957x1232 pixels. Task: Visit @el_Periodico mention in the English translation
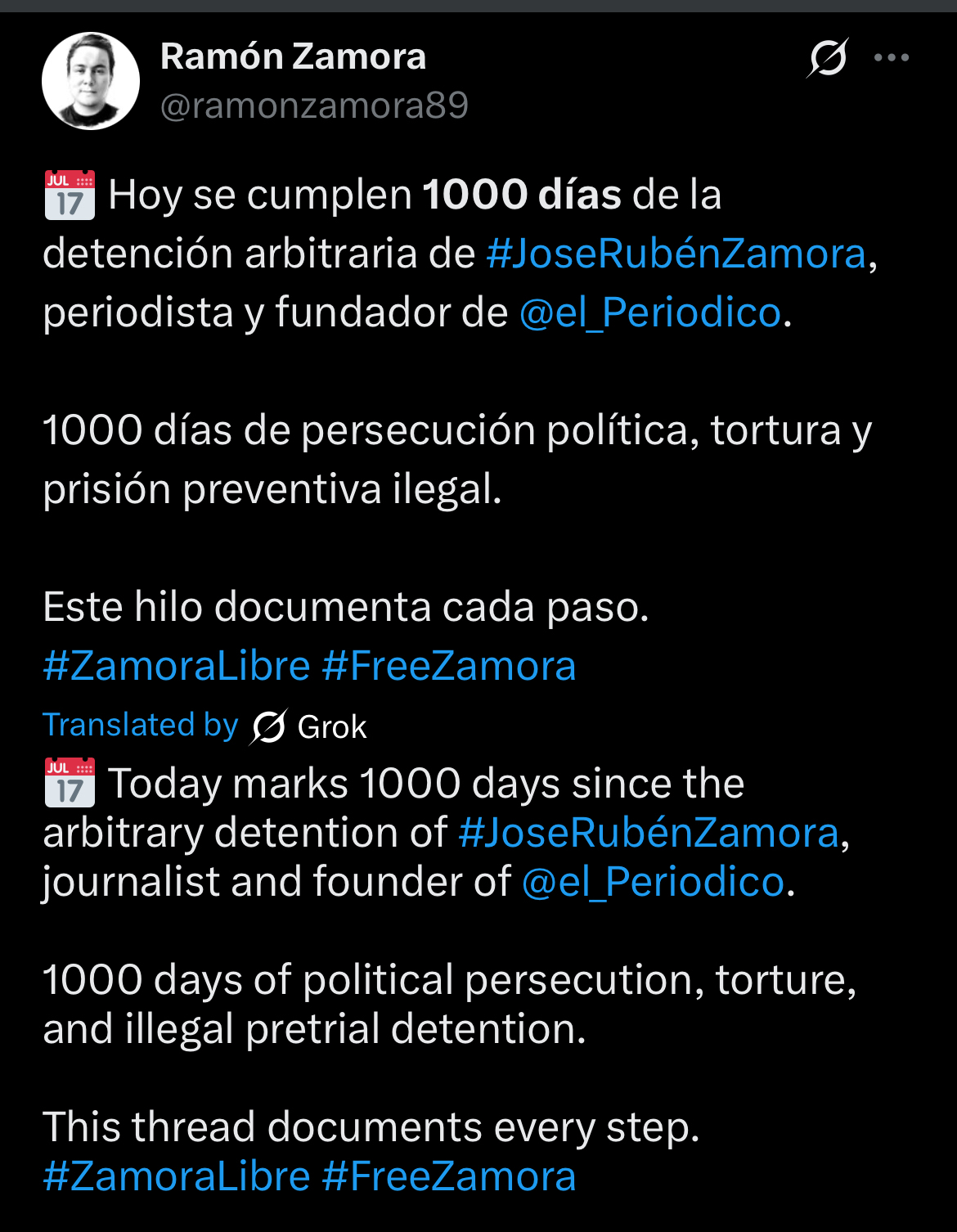click(653, 882)
